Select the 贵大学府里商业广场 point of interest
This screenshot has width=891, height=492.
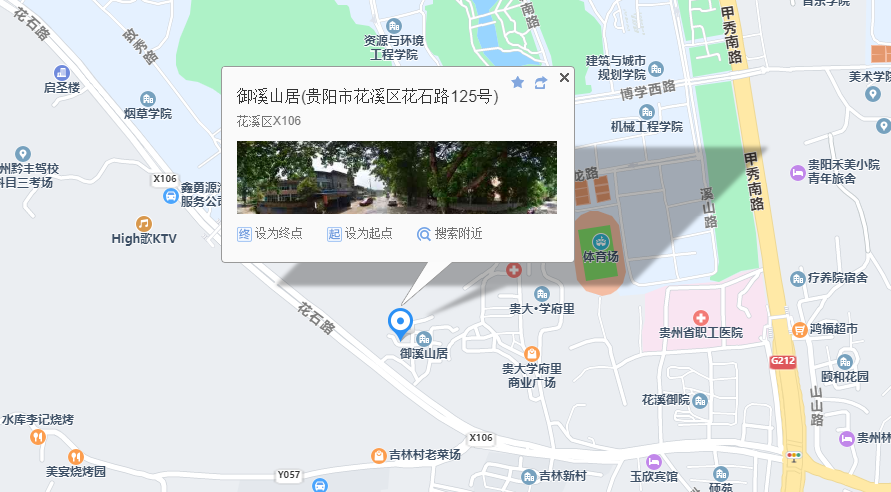click(x=531, y=354)
